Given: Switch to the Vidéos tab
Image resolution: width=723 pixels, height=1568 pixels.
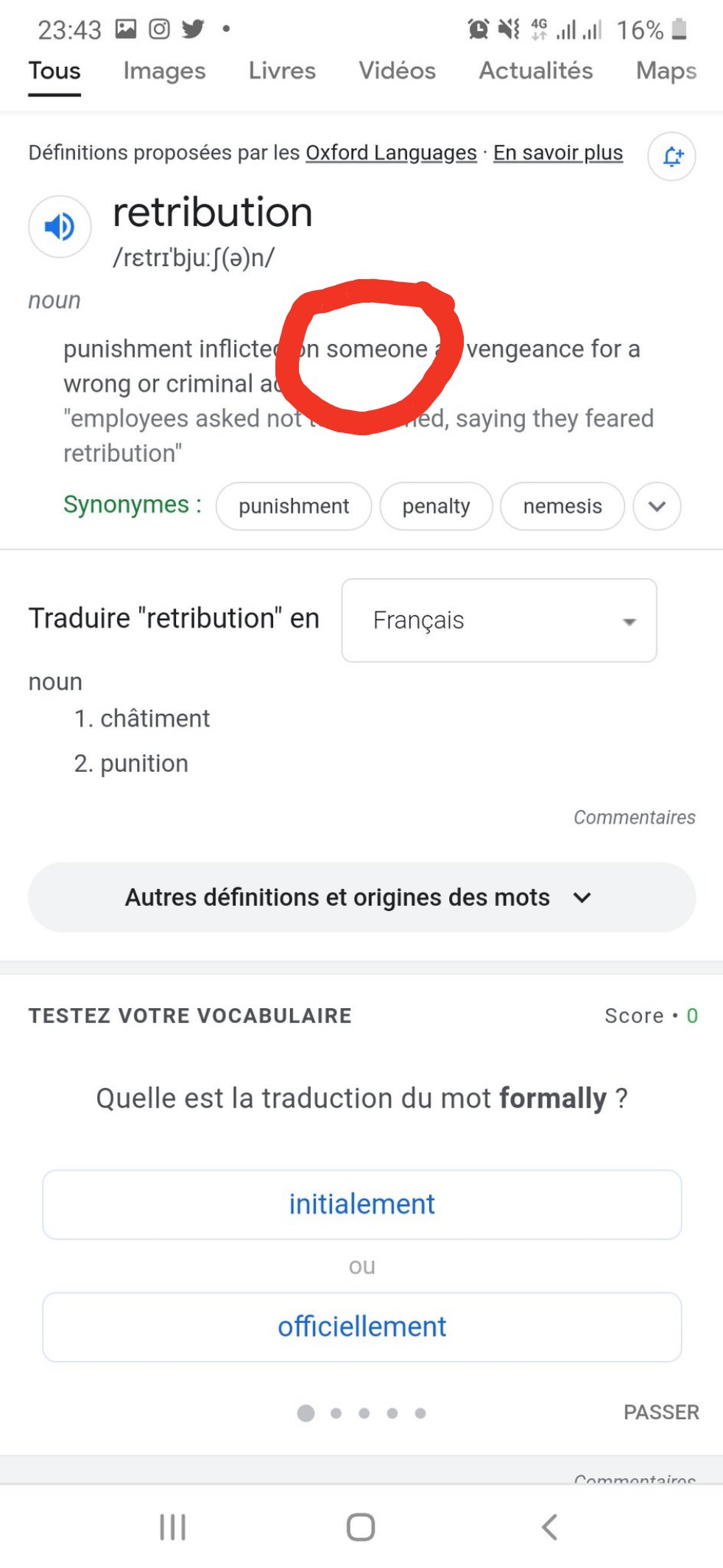Looking at the screenshot, I should tap(397, 71).
